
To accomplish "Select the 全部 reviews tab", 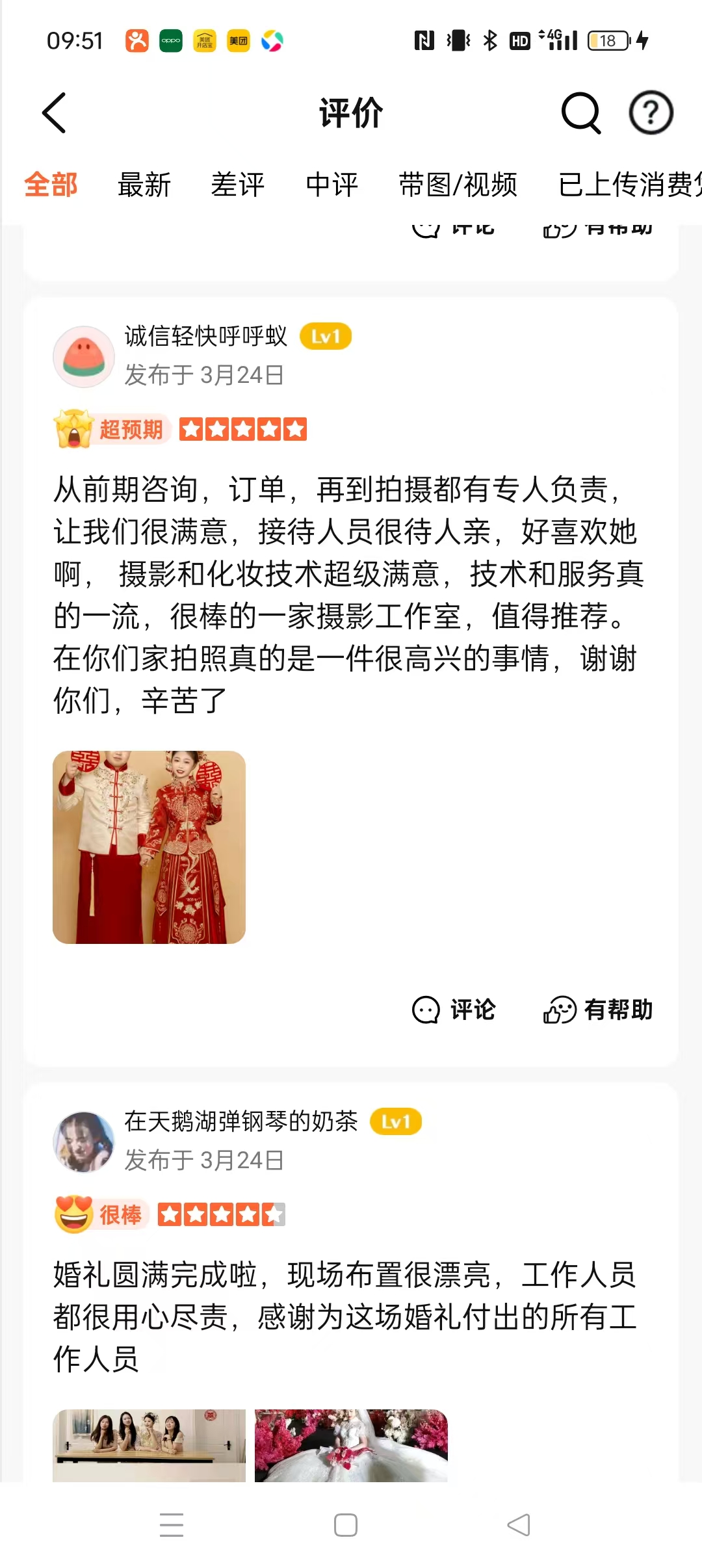I will pyautogui.click(x=51, y=185).
